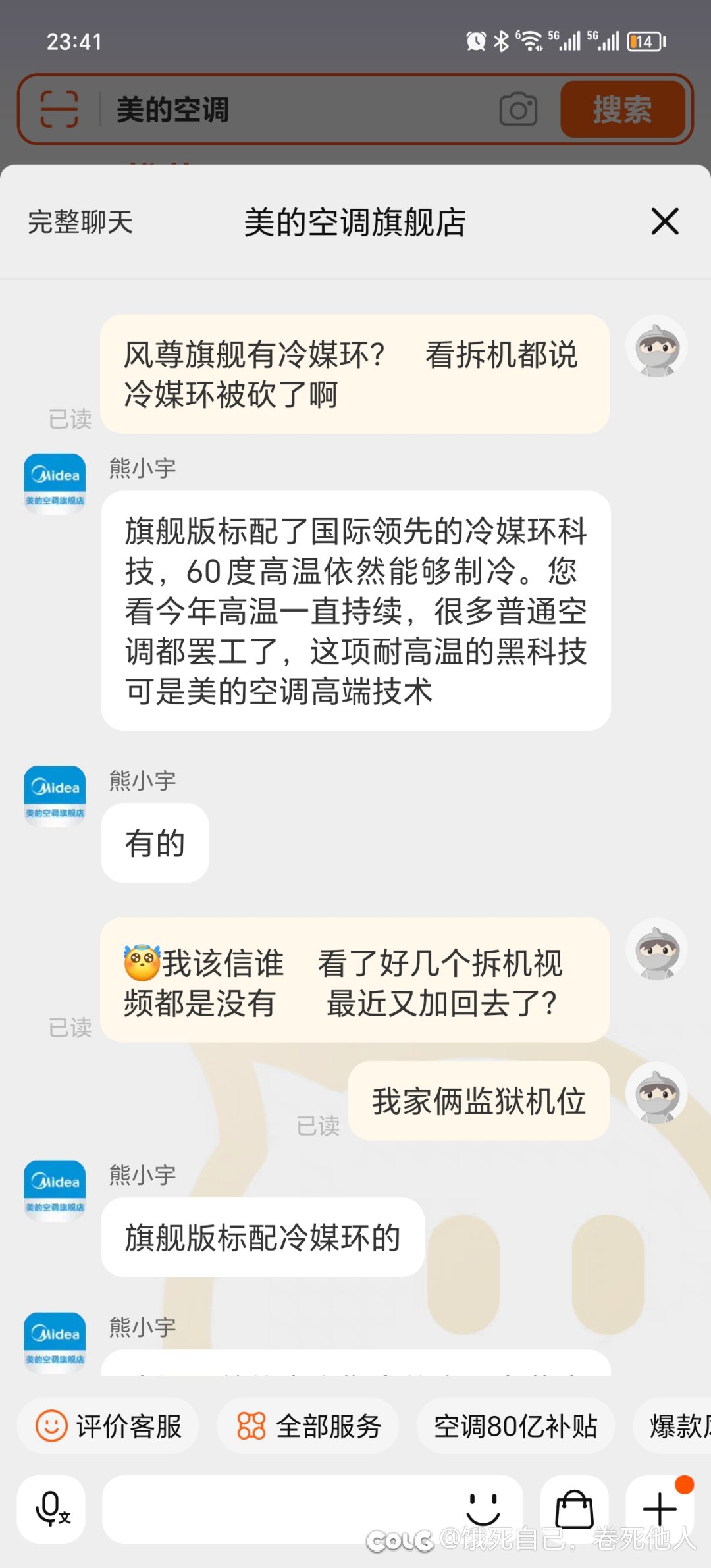711x1568 pixels.
Task: Focus the message input field
Action: point(280,1509)
